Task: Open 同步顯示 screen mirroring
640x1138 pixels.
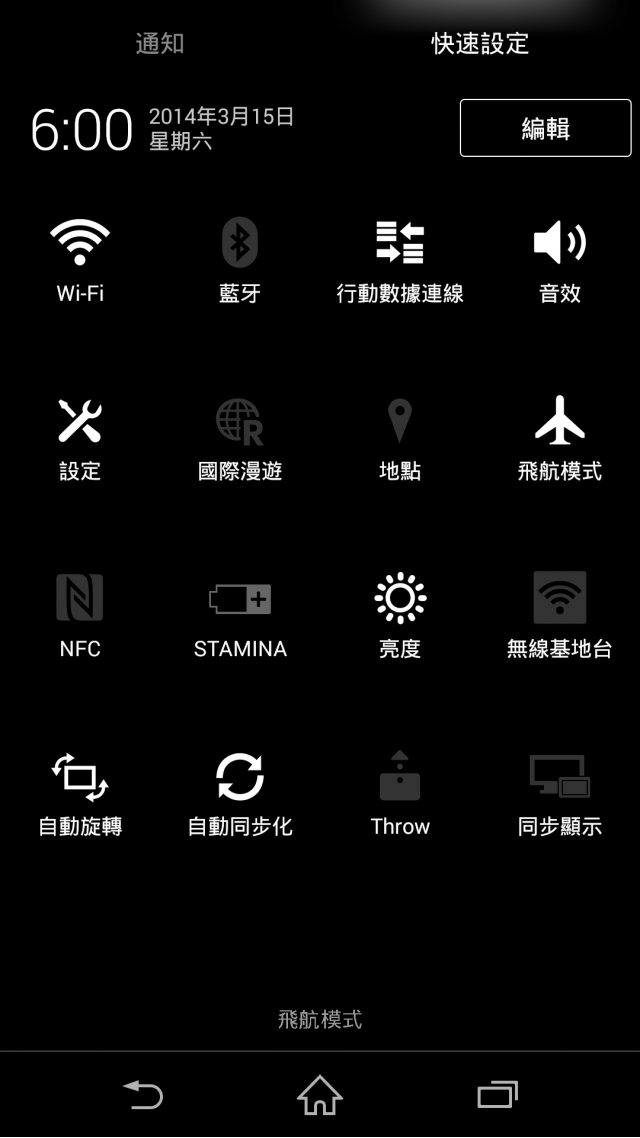Action: tap(560, 793)
